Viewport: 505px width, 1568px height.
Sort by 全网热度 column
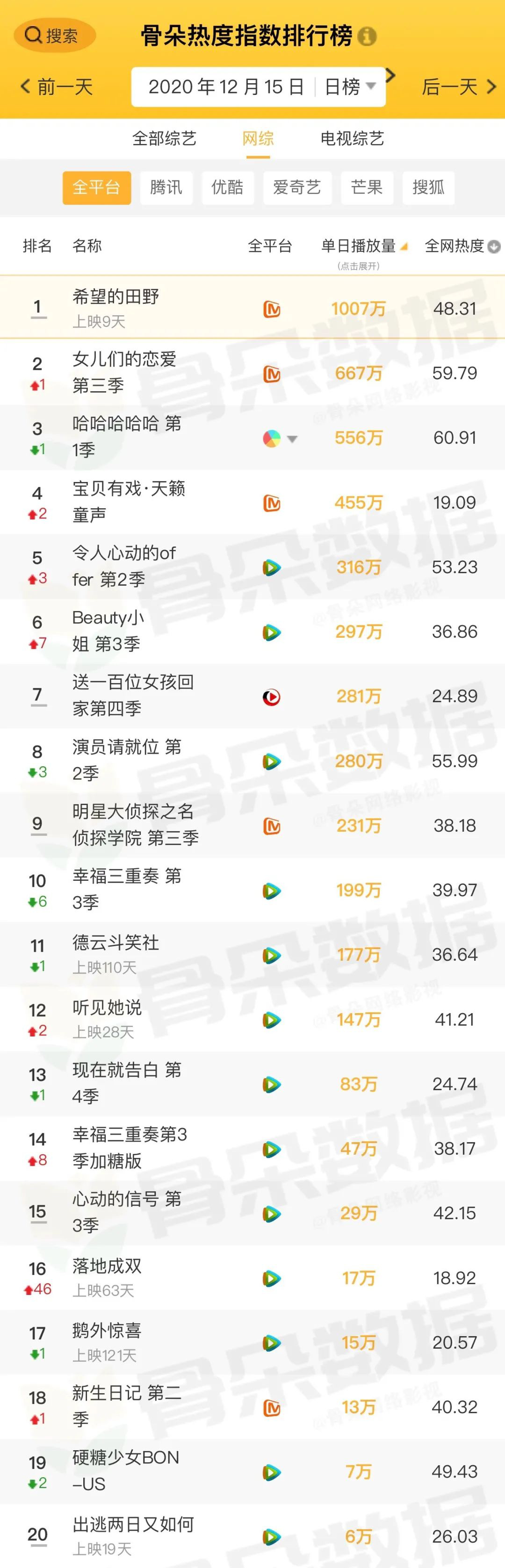(461, 246)
